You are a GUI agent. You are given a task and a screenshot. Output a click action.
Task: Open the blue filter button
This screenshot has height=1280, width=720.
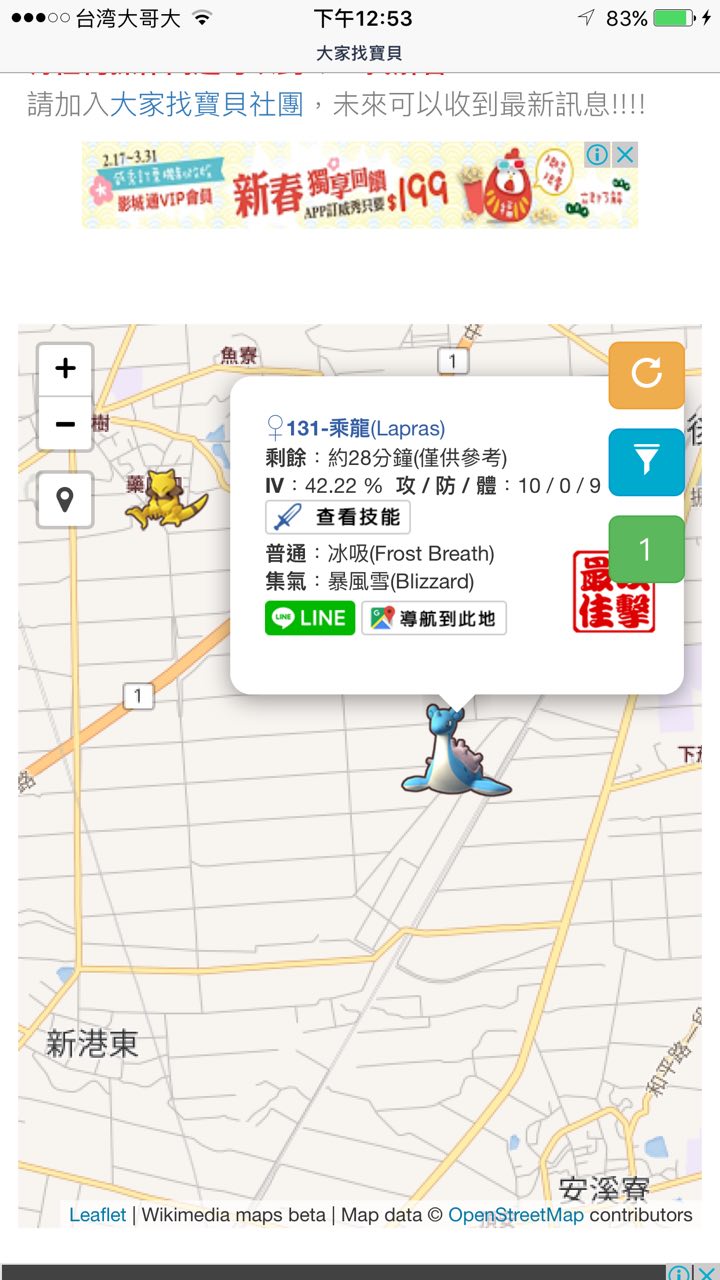(x=646, y=462)
